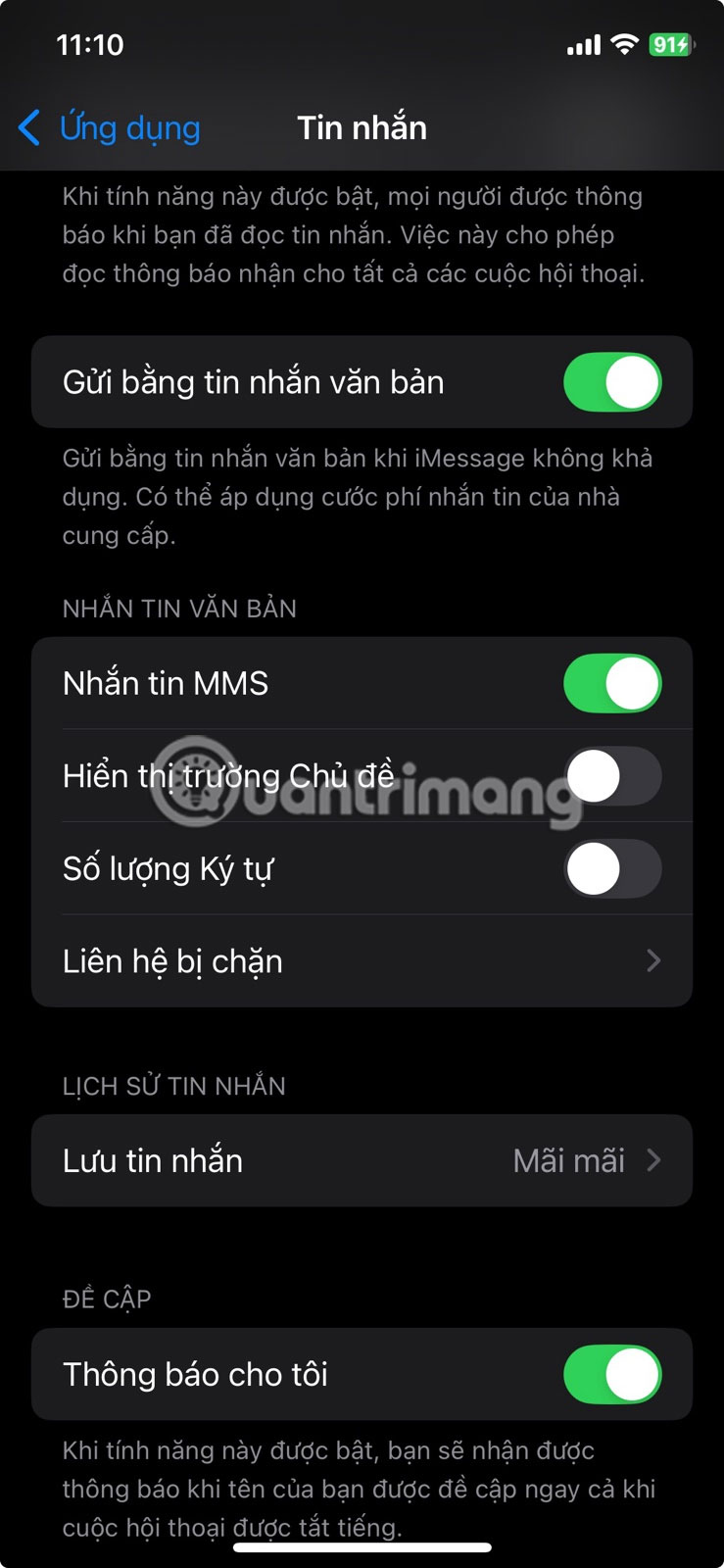Turn off Gửi bằng tin nhắn văn bản
The image size is (724, 1568).
pyautogui.click(x=611, y=382)
